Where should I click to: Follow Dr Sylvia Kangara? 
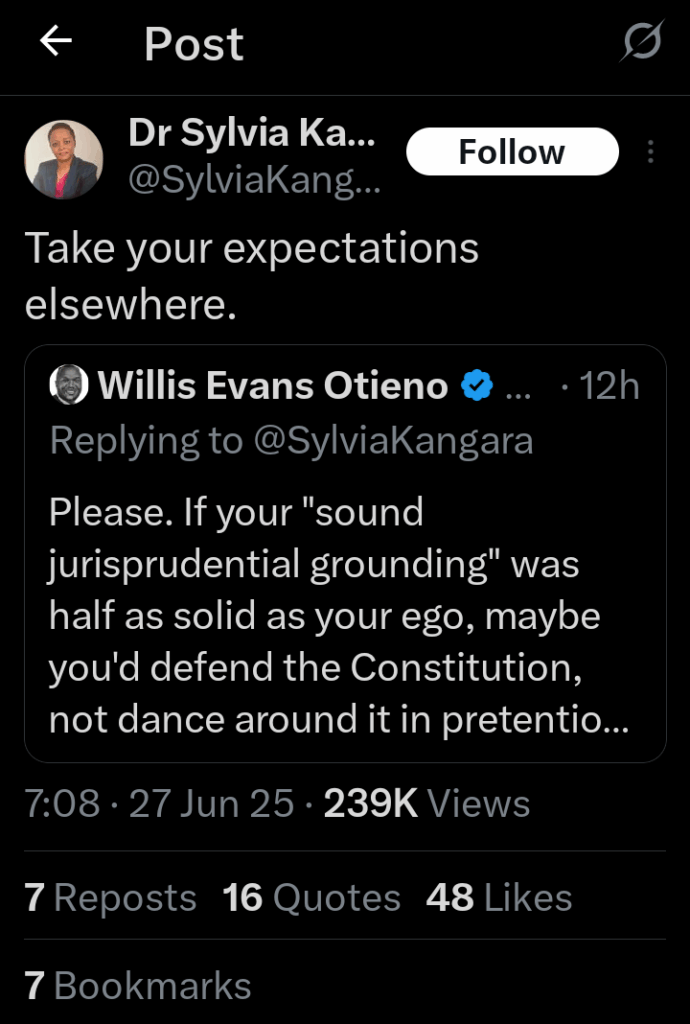(512, 152)
